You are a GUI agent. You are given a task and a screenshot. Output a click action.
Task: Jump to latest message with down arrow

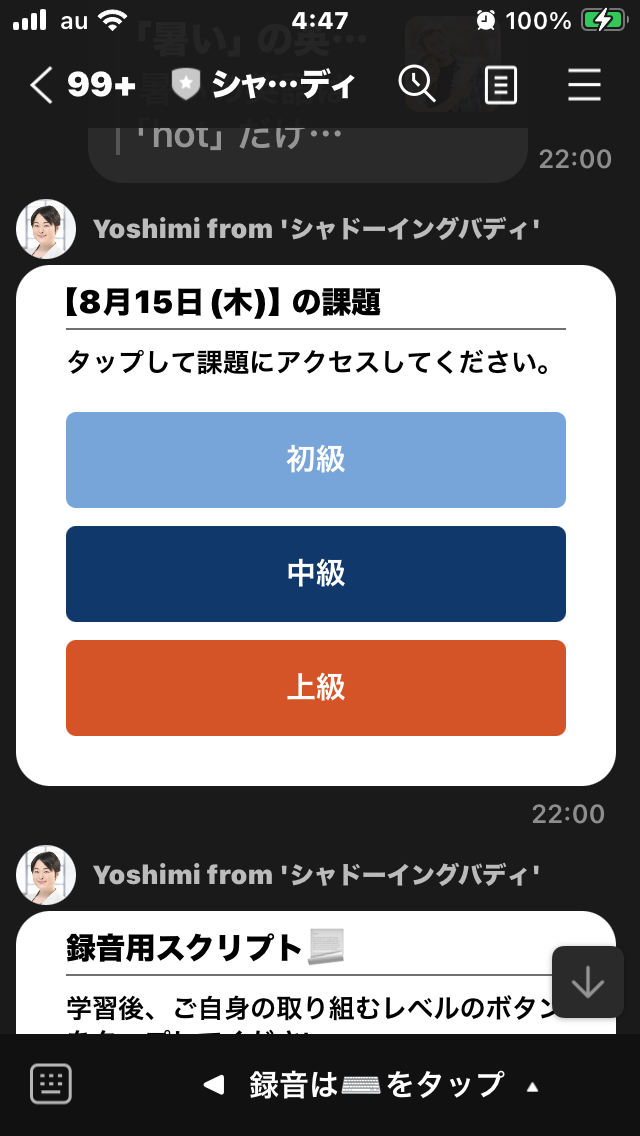[x=588, y=982]
